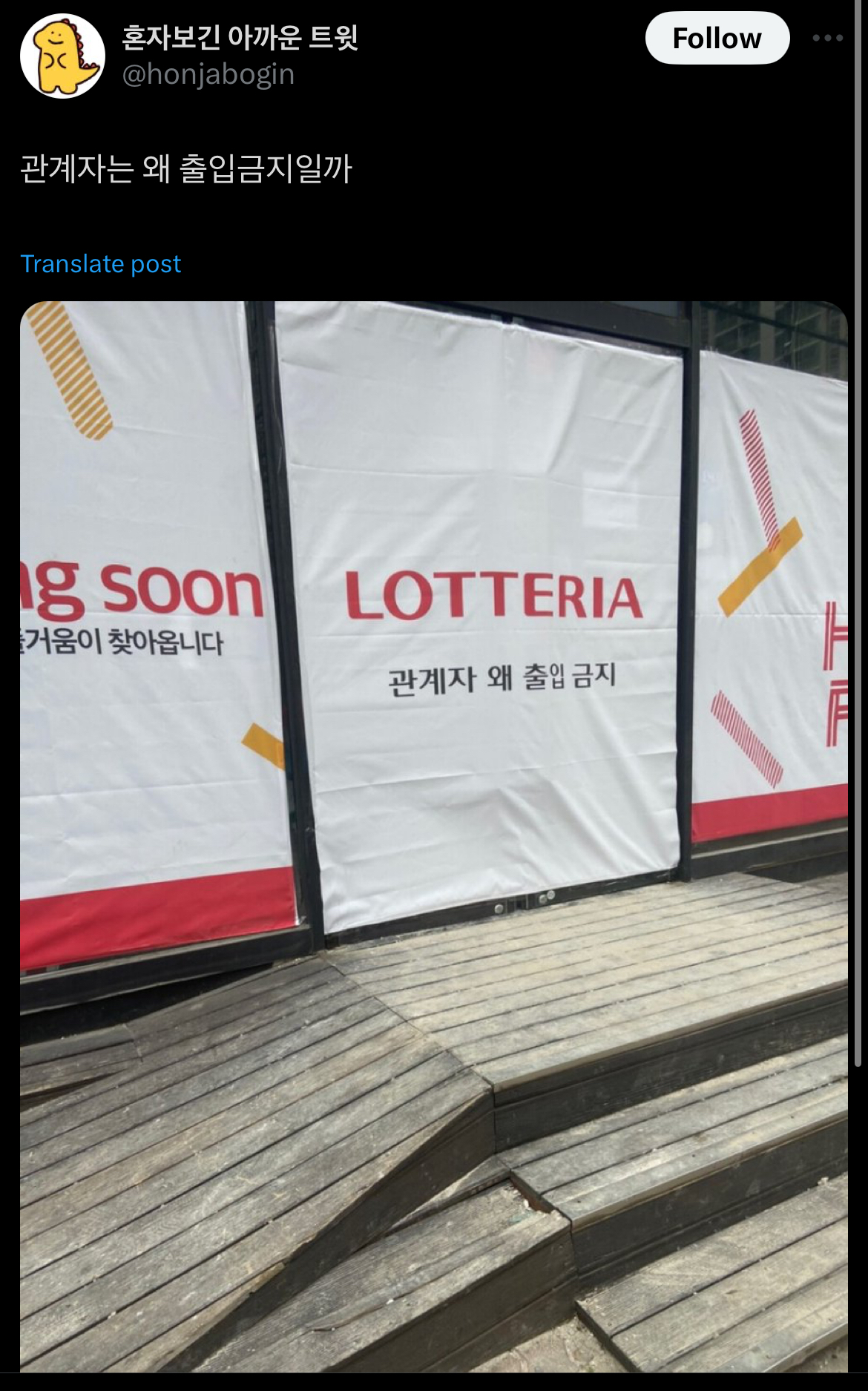Open the Translate post link

(101, 263)
